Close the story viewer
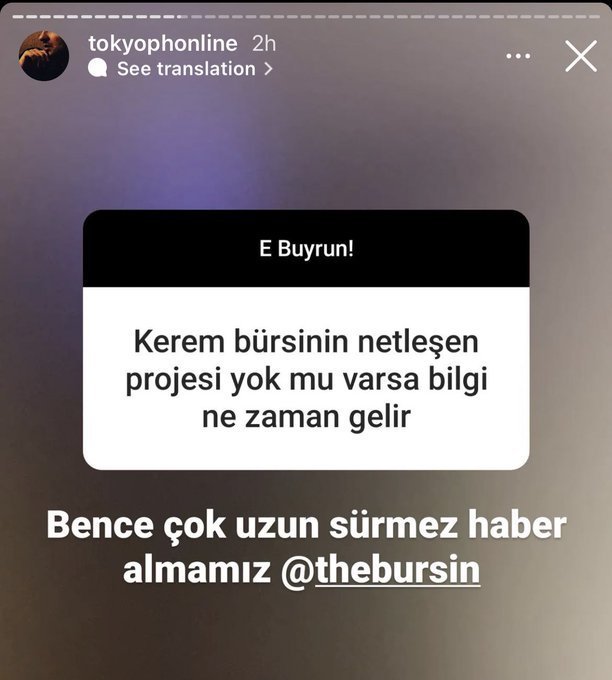 pos(581,56)
